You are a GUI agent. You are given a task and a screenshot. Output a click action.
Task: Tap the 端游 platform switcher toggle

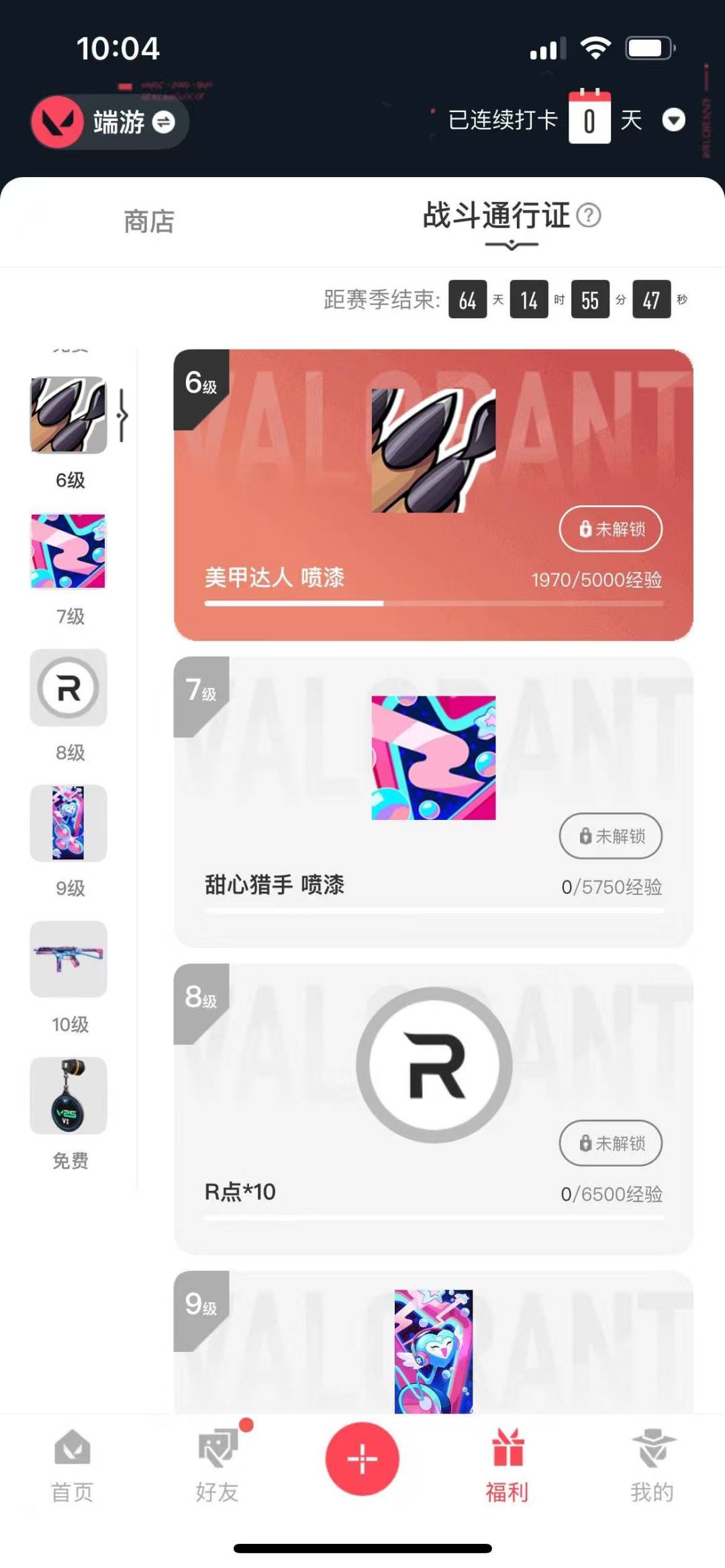pos(163,123)
